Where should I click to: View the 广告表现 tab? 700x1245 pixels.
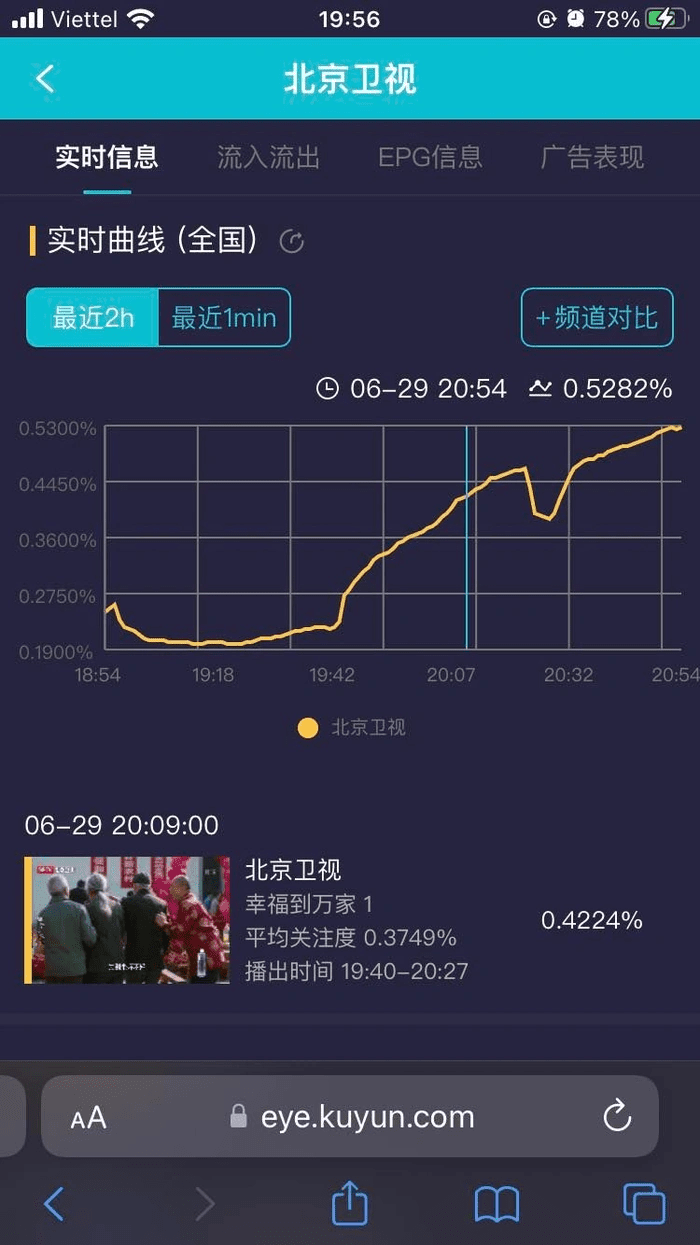coord(592,157)
